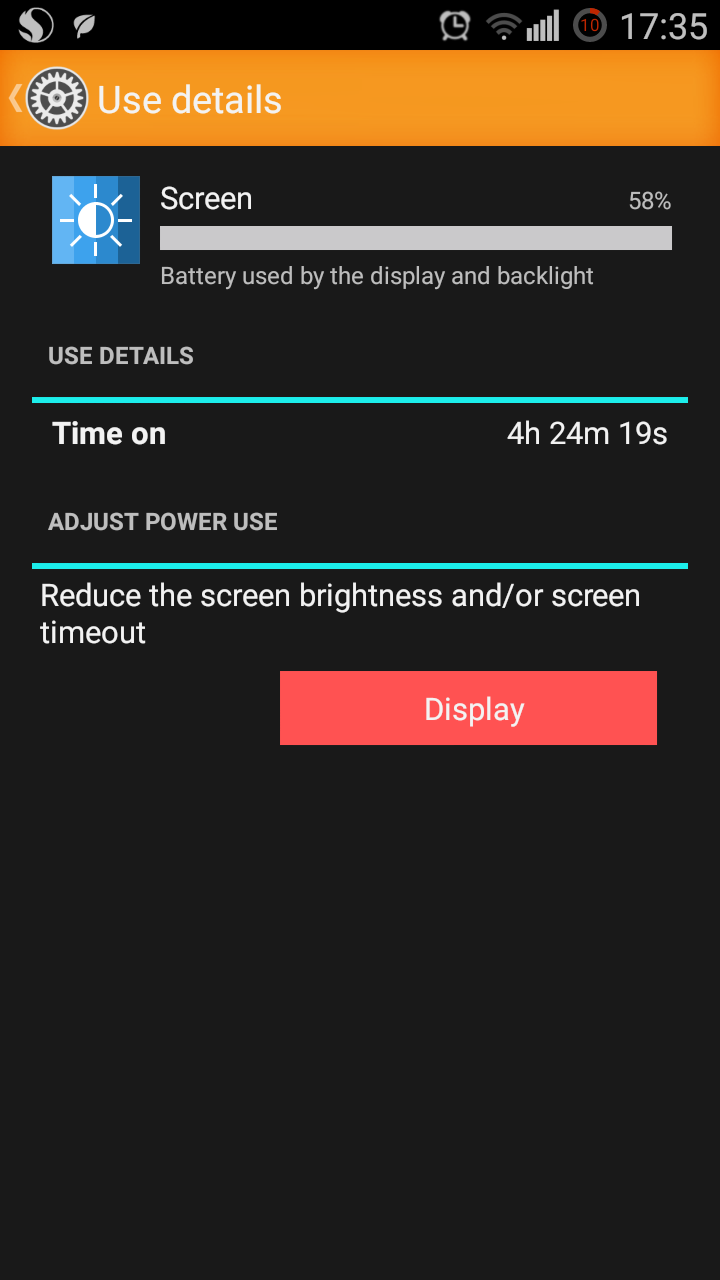Go back via the Use details arrow
The width and height of the screenshot is (720, 1280).
[x=15, y=98]
